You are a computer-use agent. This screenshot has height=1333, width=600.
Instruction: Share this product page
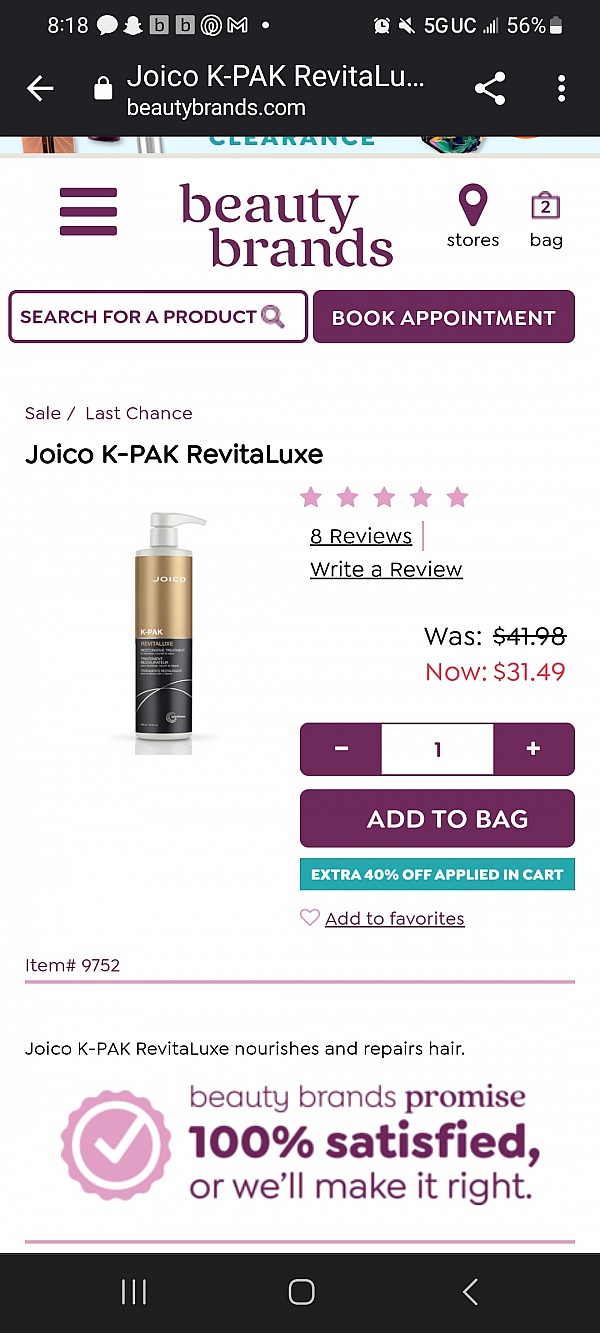coord(490,89)
